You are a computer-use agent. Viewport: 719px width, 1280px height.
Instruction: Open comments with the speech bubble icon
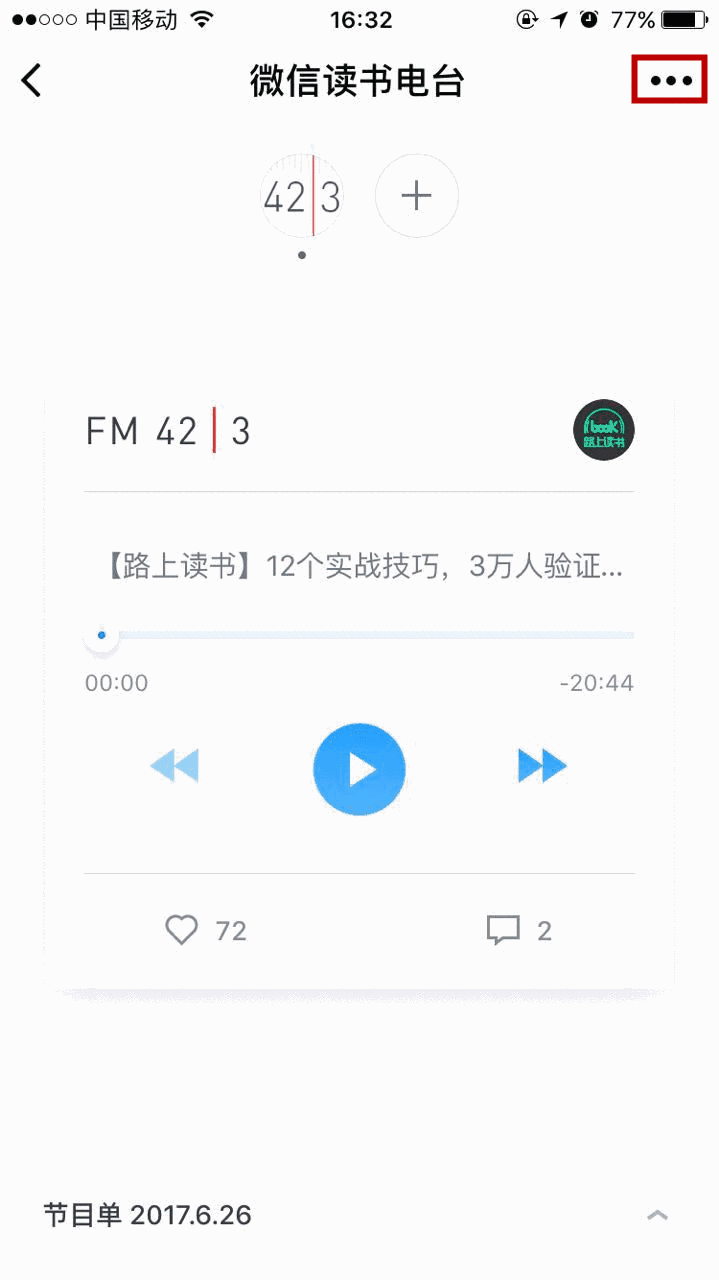coord(503,930)
